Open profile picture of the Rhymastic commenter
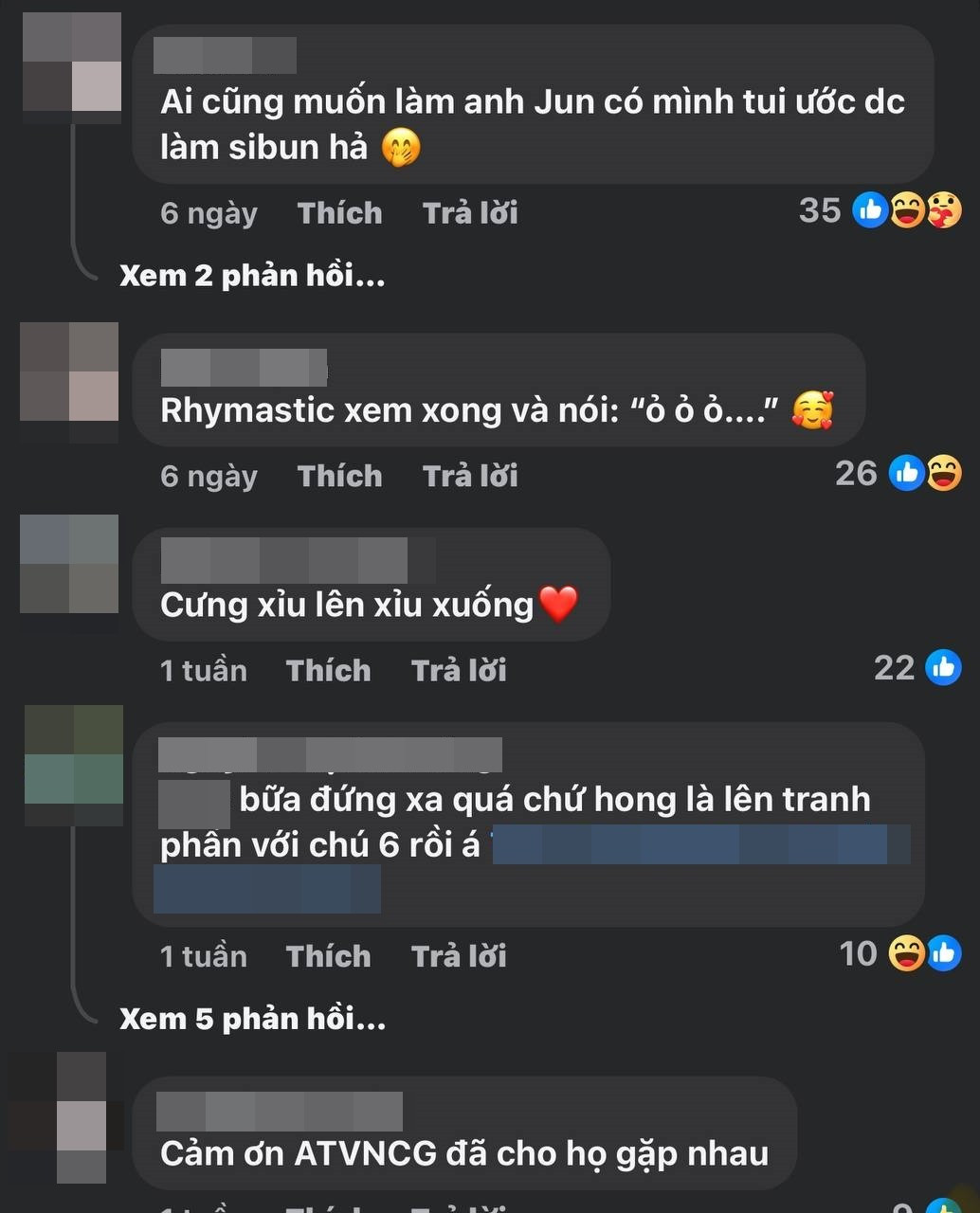 click(69, 372)
